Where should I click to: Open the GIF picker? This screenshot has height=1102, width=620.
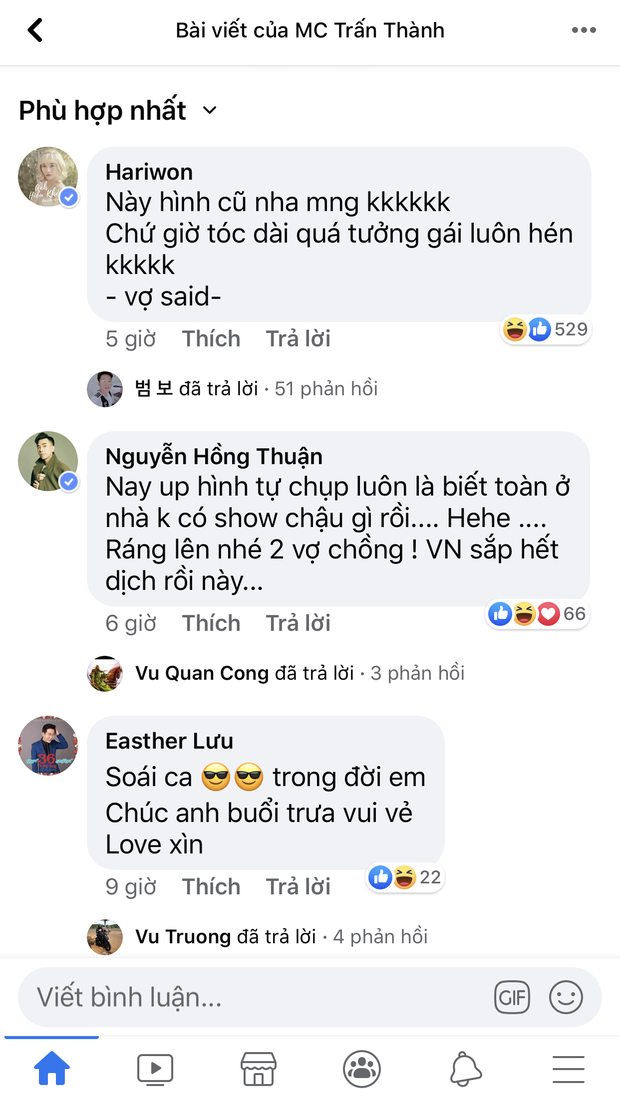click(x=512, y=997)
